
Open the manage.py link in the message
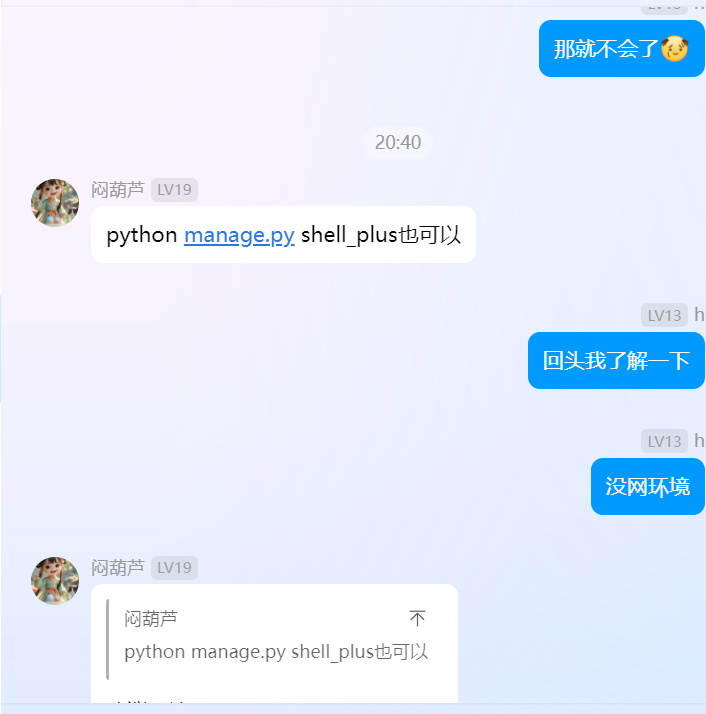tap(239, 235)
